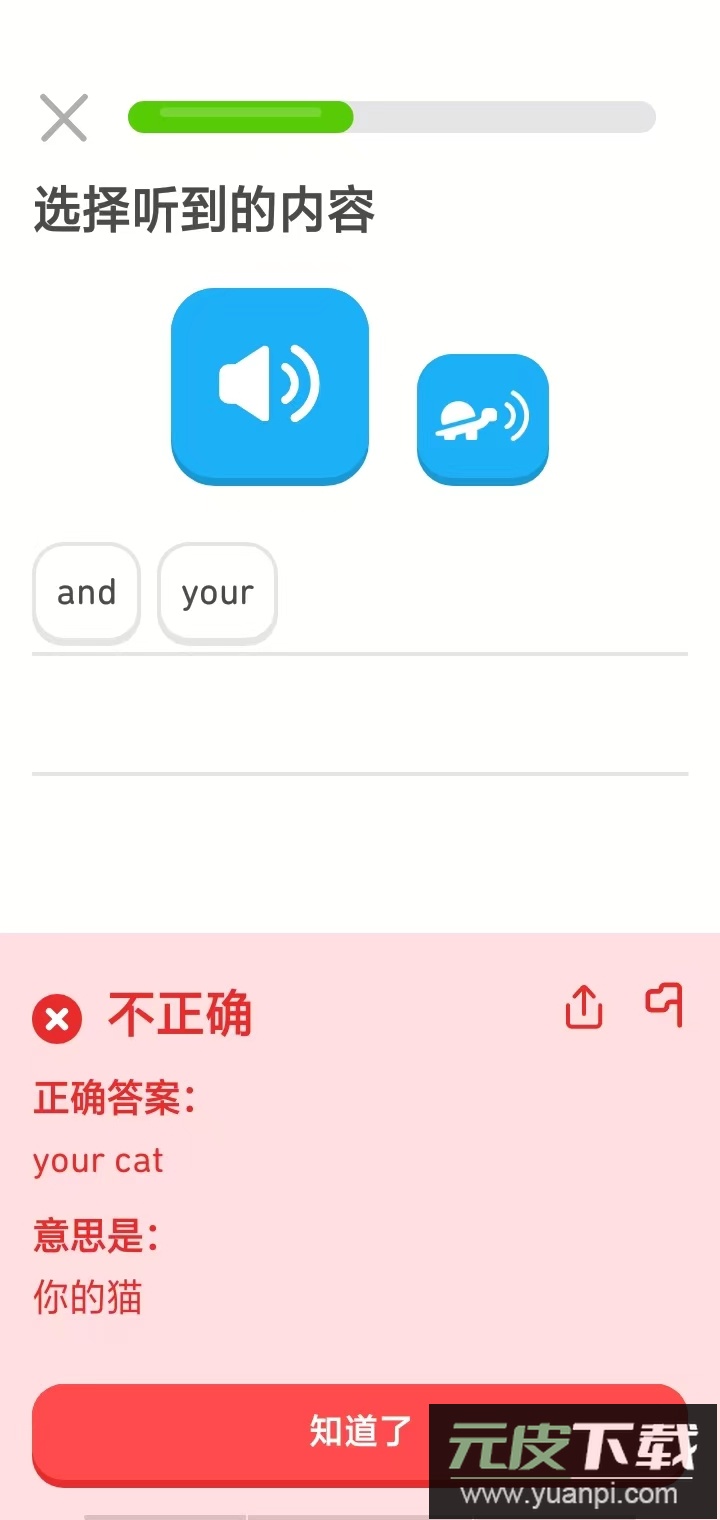Report this exercise with the flag icon
The image size is (720, 1520).
[664, 1004]
